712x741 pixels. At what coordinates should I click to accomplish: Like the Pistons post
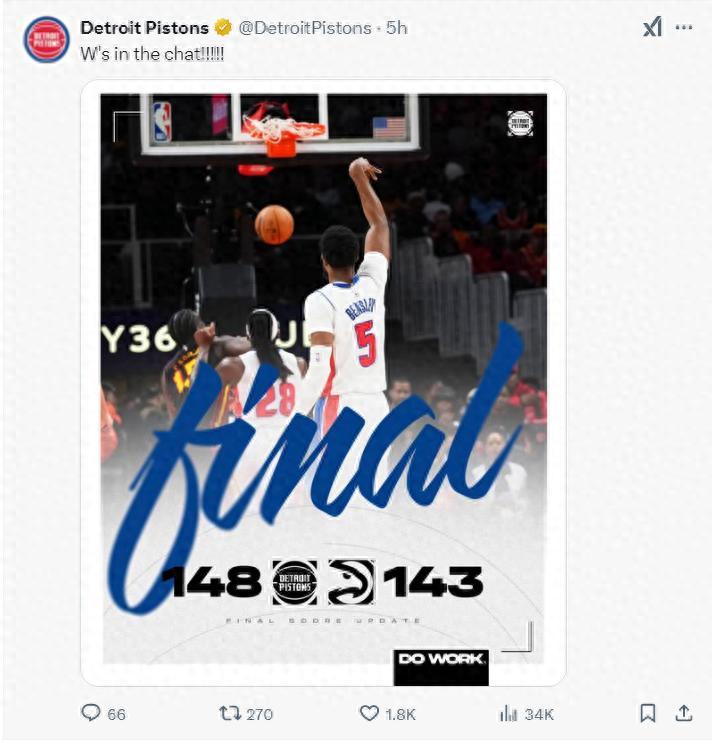(x=369, y=713)
